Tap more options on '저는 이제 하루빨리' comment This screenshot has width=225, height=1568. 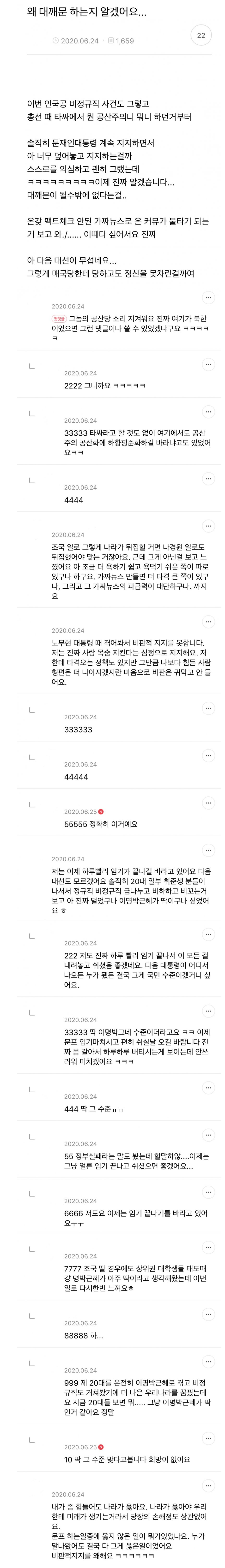(208, 850)
